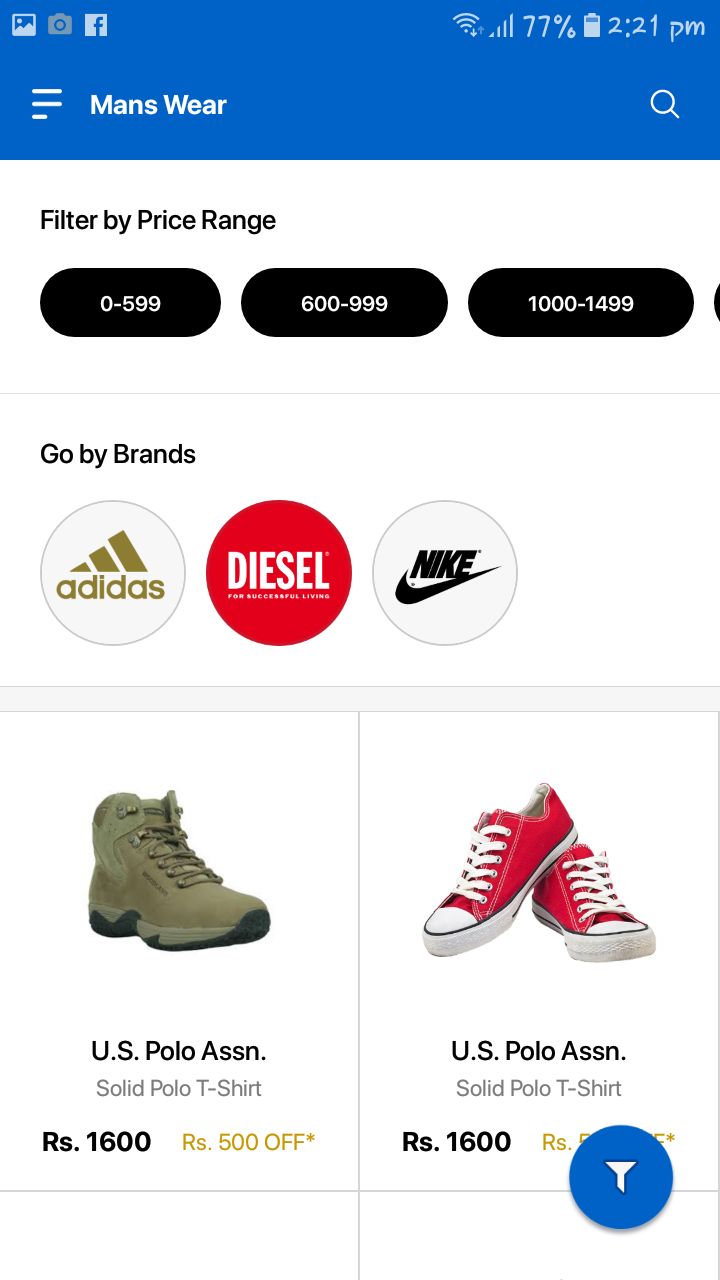The image size is (720, 1280).
Task: Open the hamburger drawer menu
Action: tap(46, 104)
